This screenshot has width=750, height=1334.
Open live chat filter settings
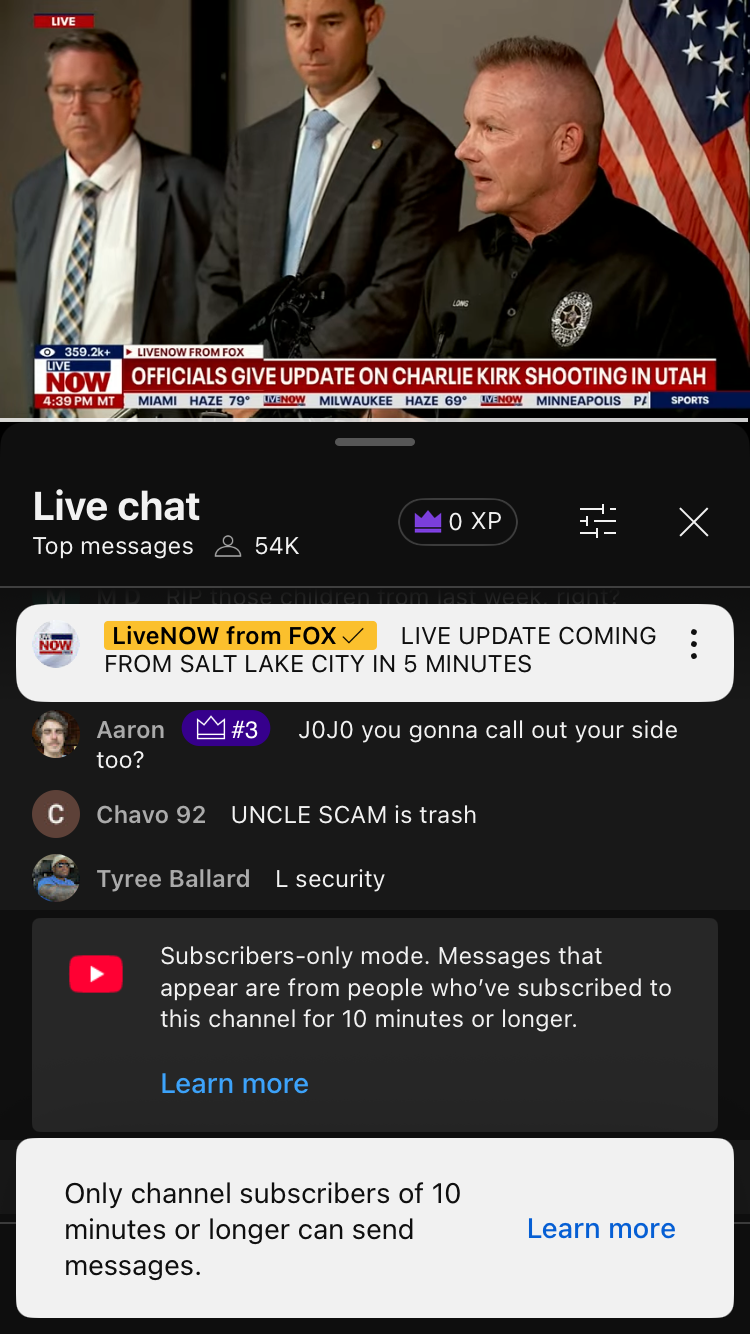click(x=598, y=522)
